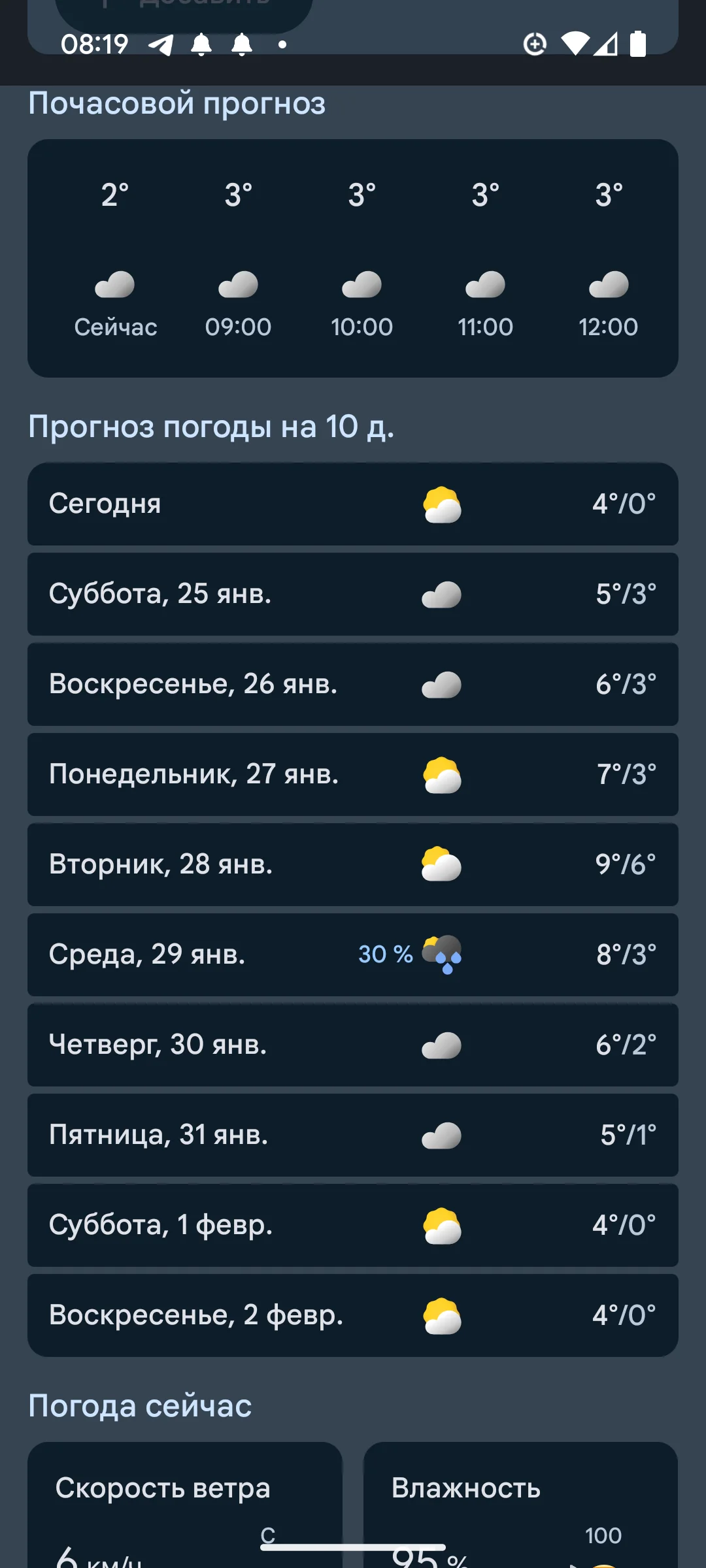706x1568 pixels.
Task: Select the sun-and-cloud icon for Понедельник
Action: [441, 775]
